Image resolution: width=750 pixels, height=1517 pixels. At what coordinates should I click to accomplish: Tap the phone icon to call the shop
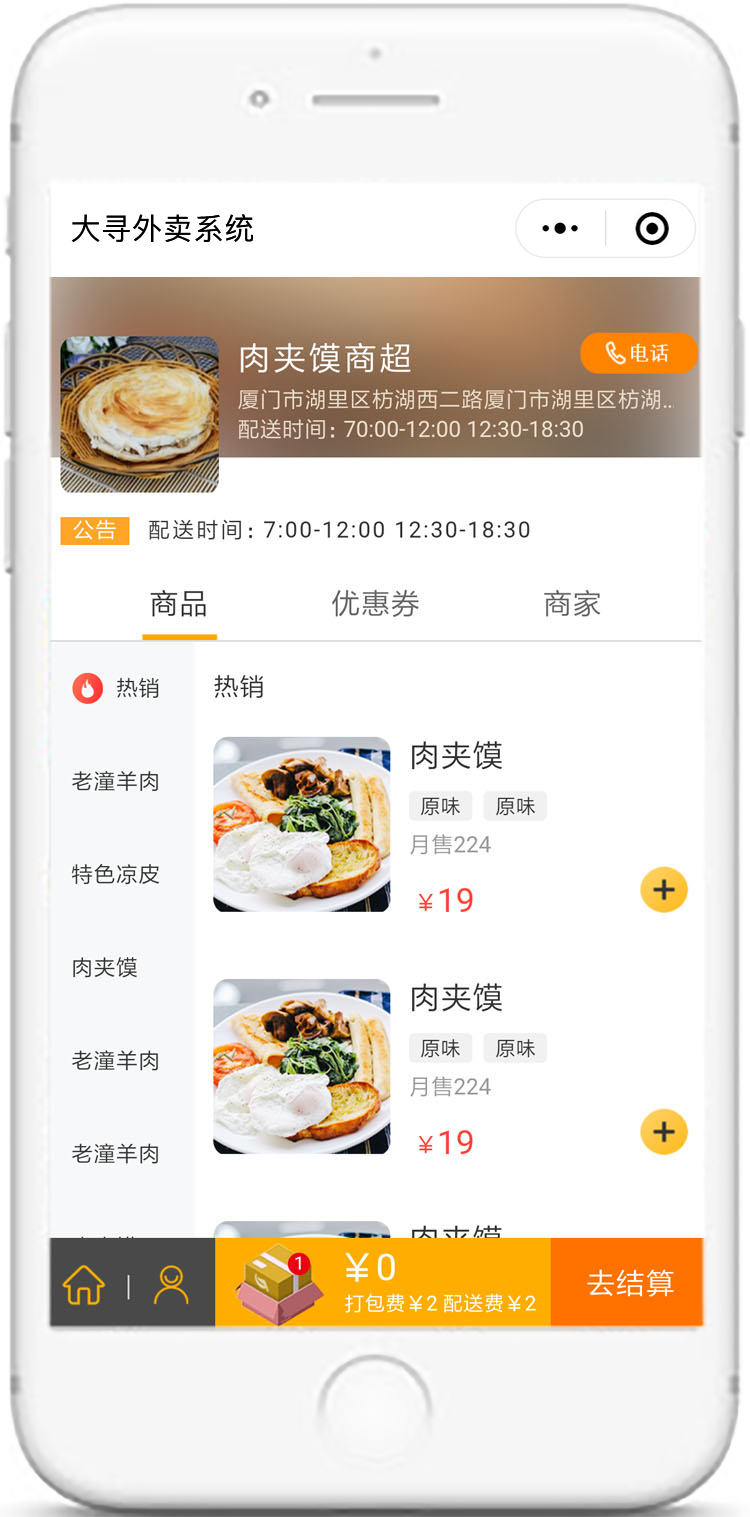614,353
